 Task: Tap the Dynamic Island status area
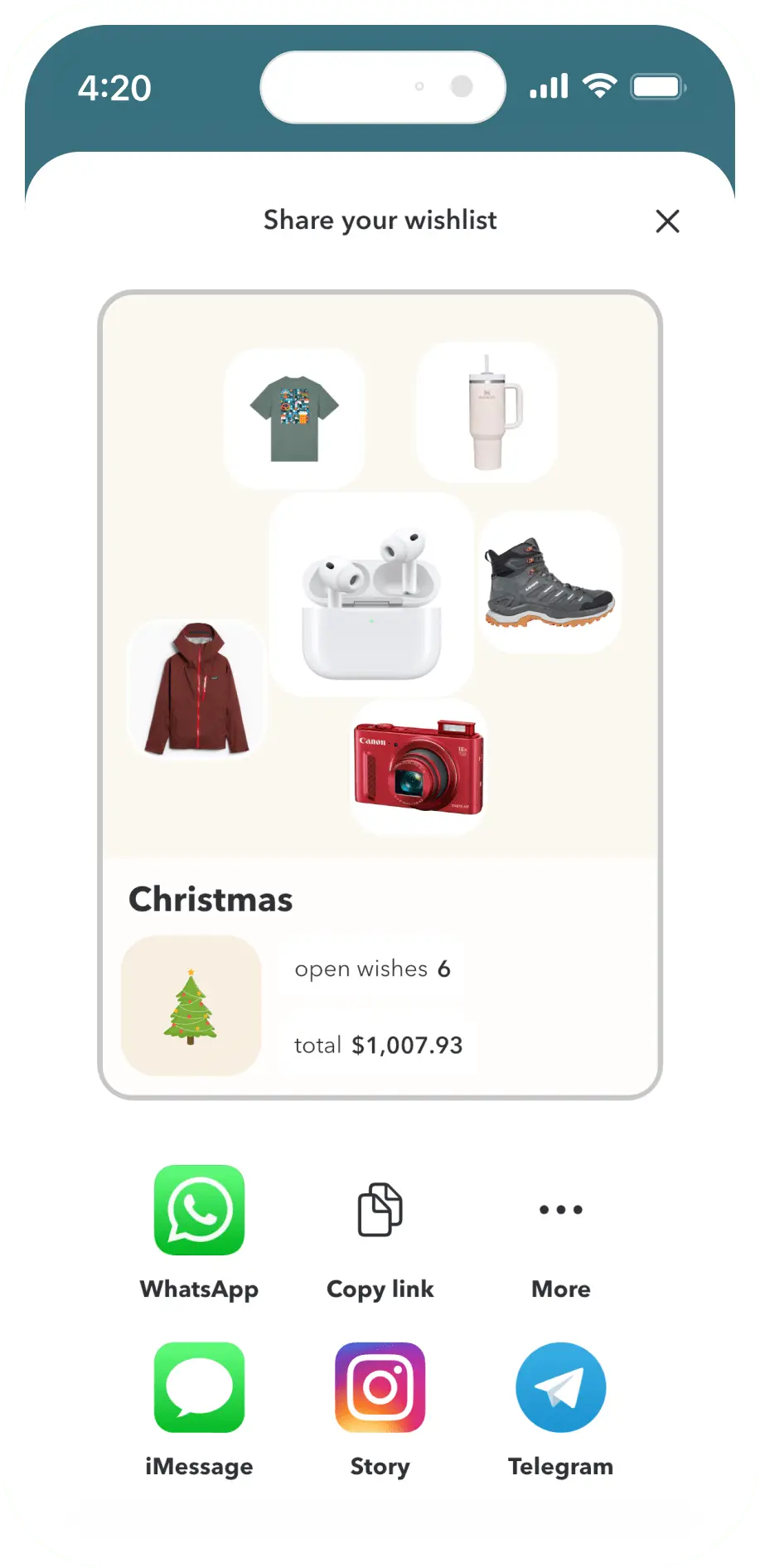pyautogui.click(x=381, y=86)
